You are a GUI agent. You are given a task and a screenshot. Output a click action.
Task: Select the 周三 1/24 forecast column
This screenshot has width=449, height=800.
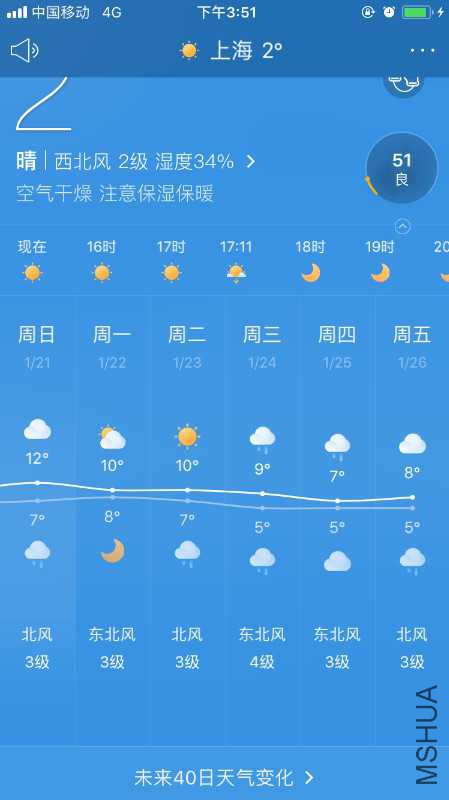click(x=262, y=520)
